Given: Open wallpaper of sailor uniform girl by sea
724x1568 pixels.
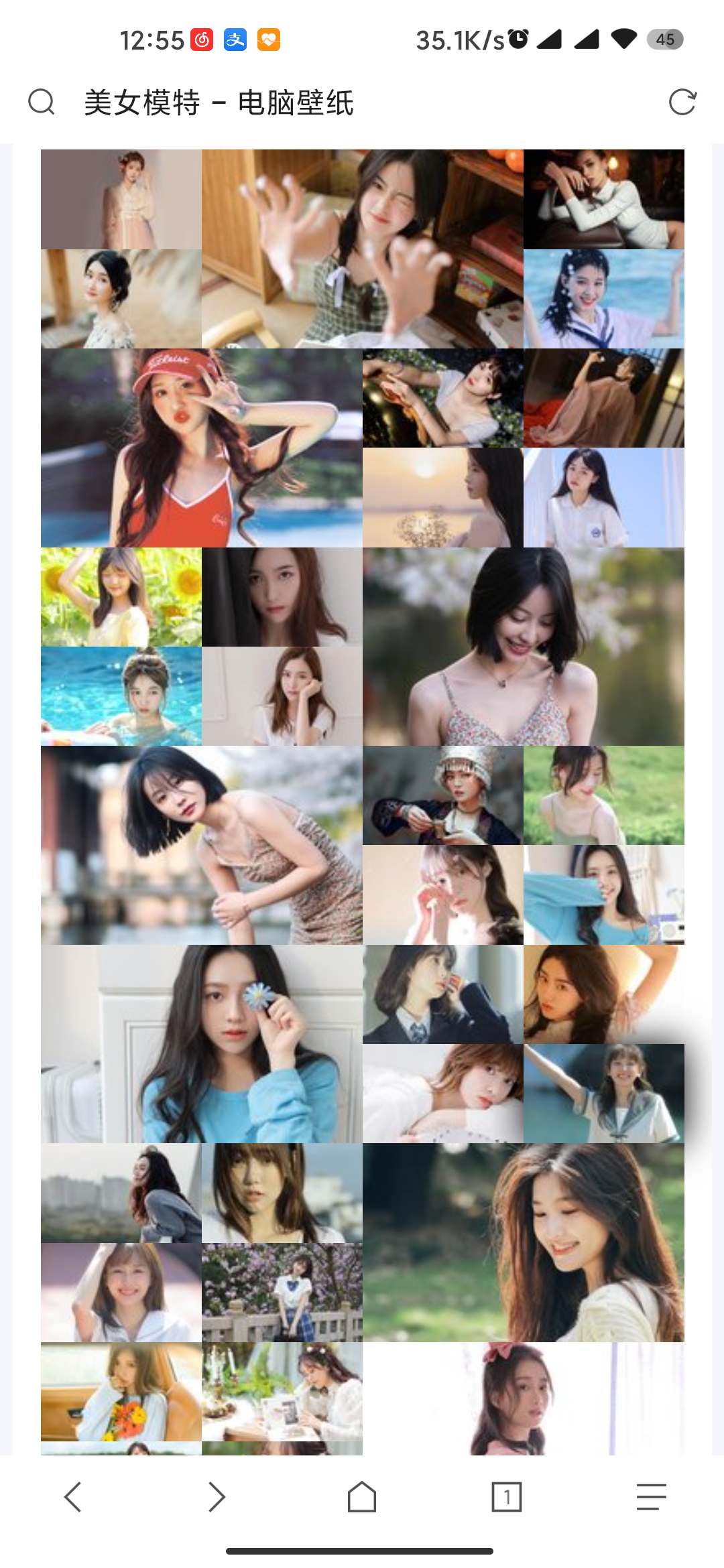Looking at the screenshot, I should click(603, 298).
